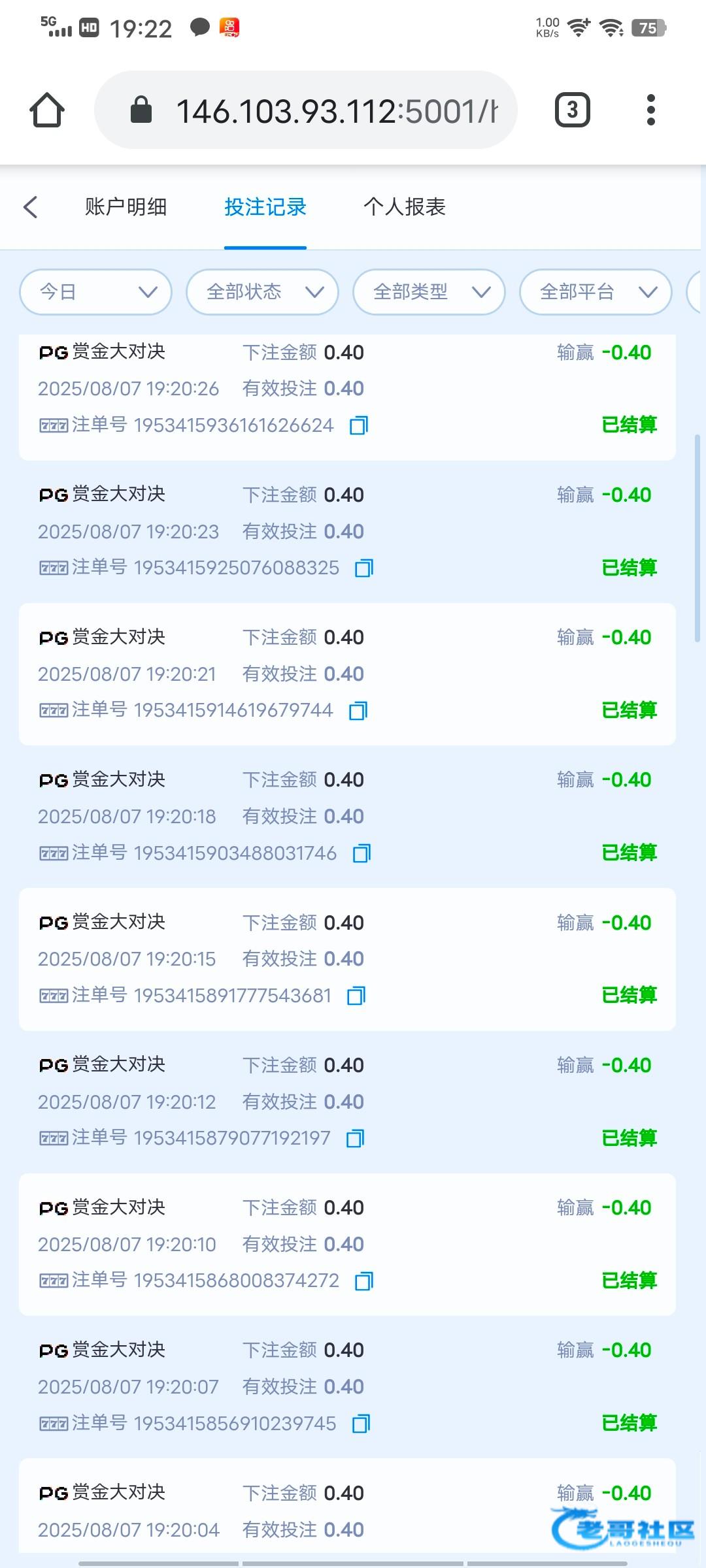Copy bet number 1953415903488031746
Screen dimensions: 706x1568
[361, 853]
